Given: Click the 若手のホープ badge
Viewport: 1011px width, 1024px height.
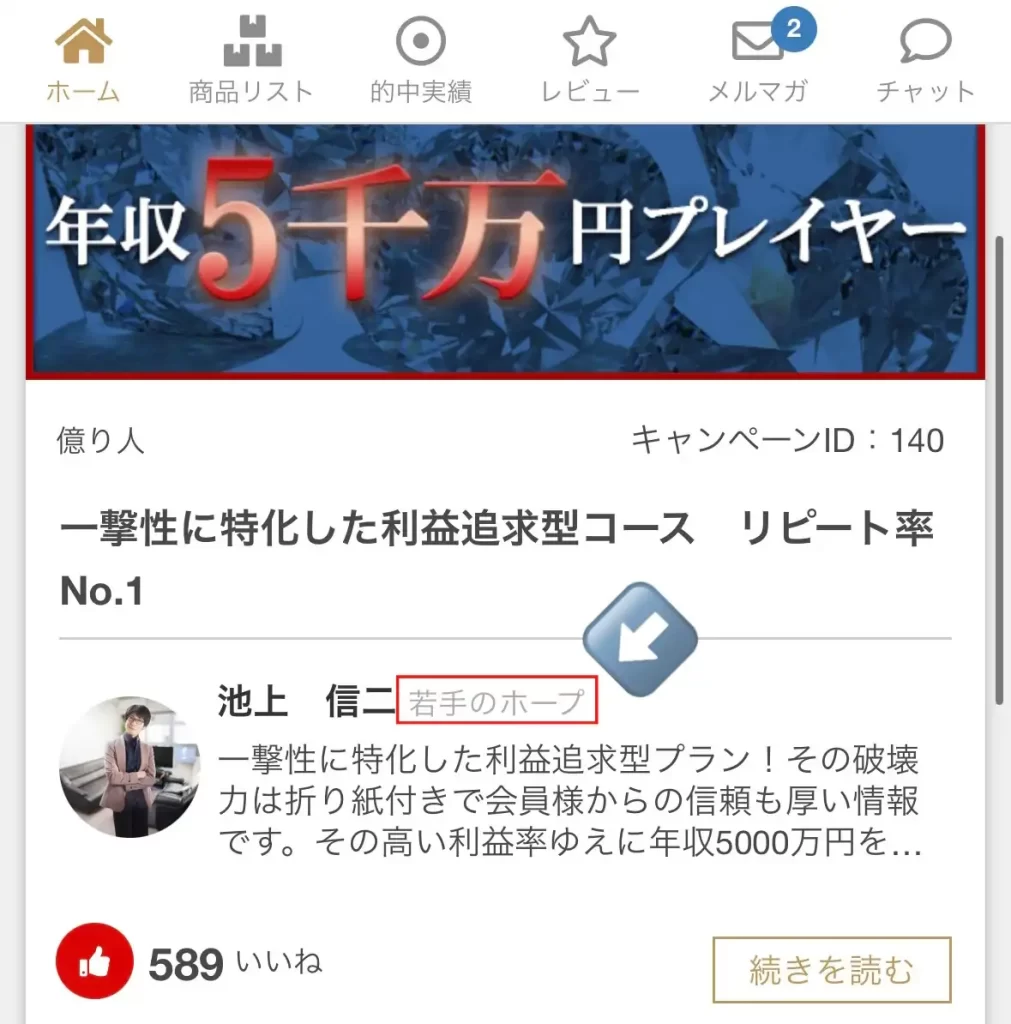Looking at the screenshot, I should (497, 701).
